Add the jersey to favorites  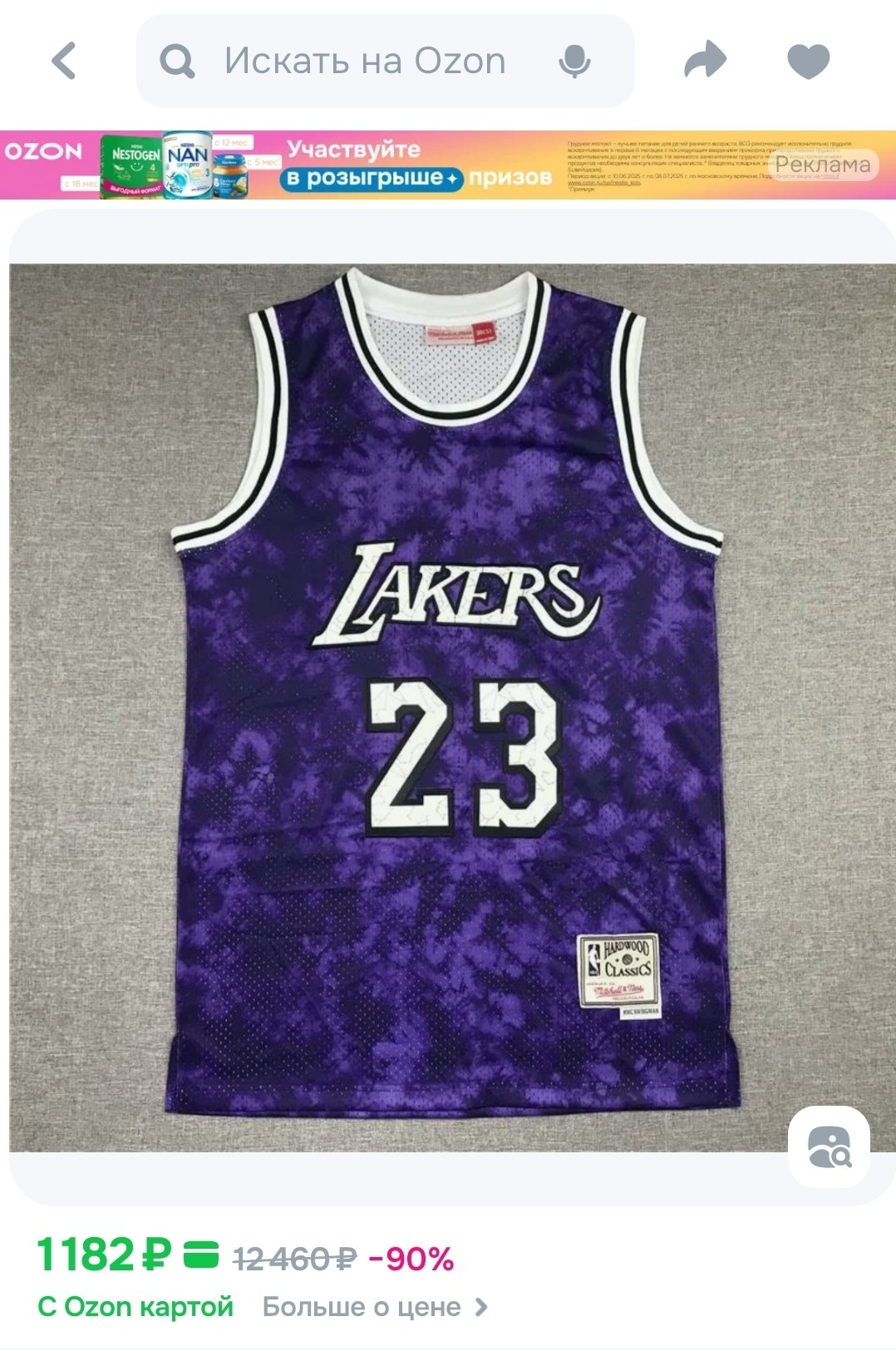coord(808,61)
